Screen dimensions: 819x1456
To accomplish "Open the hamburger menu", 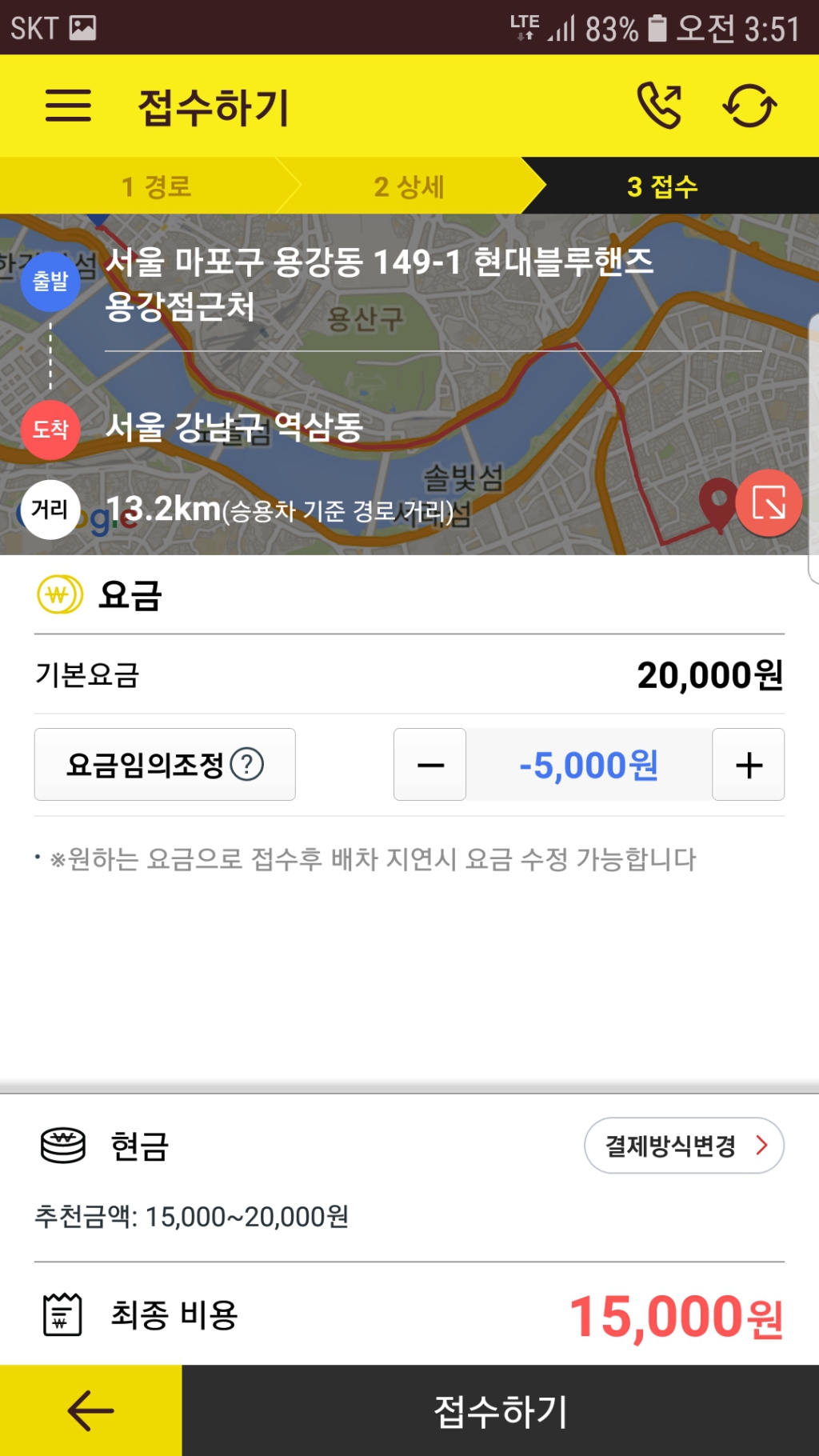I will pyautogui.click(x=68, y=106).
